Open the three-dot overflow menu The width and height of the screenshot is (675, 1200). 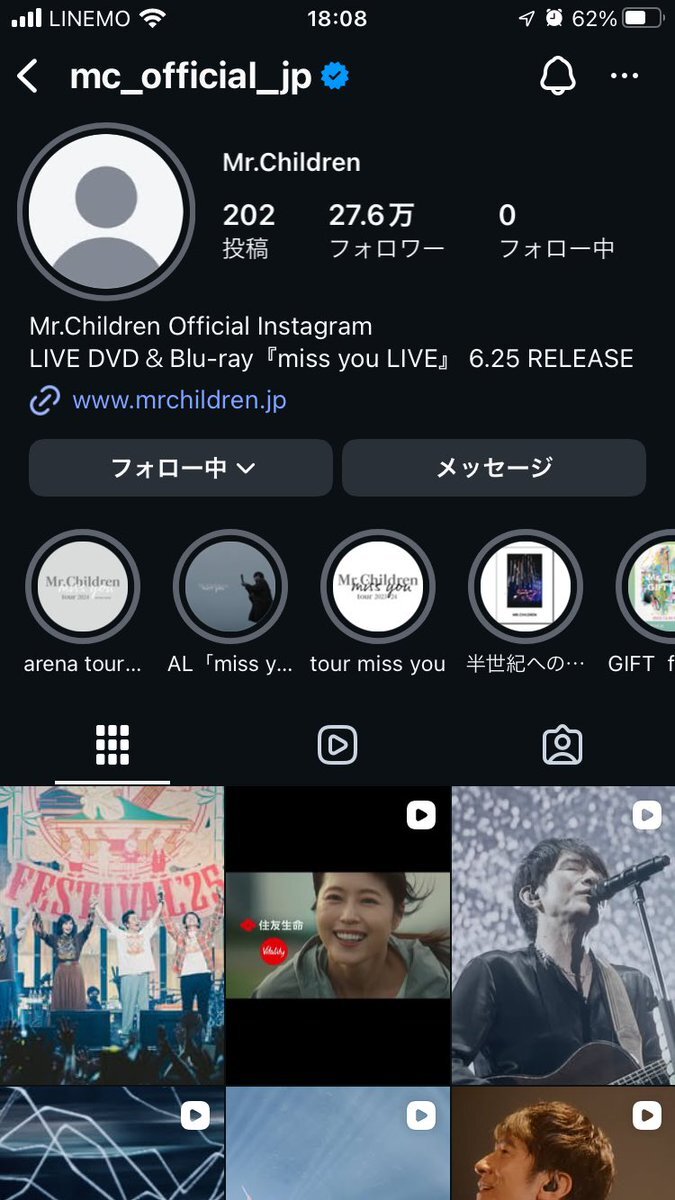624,77
